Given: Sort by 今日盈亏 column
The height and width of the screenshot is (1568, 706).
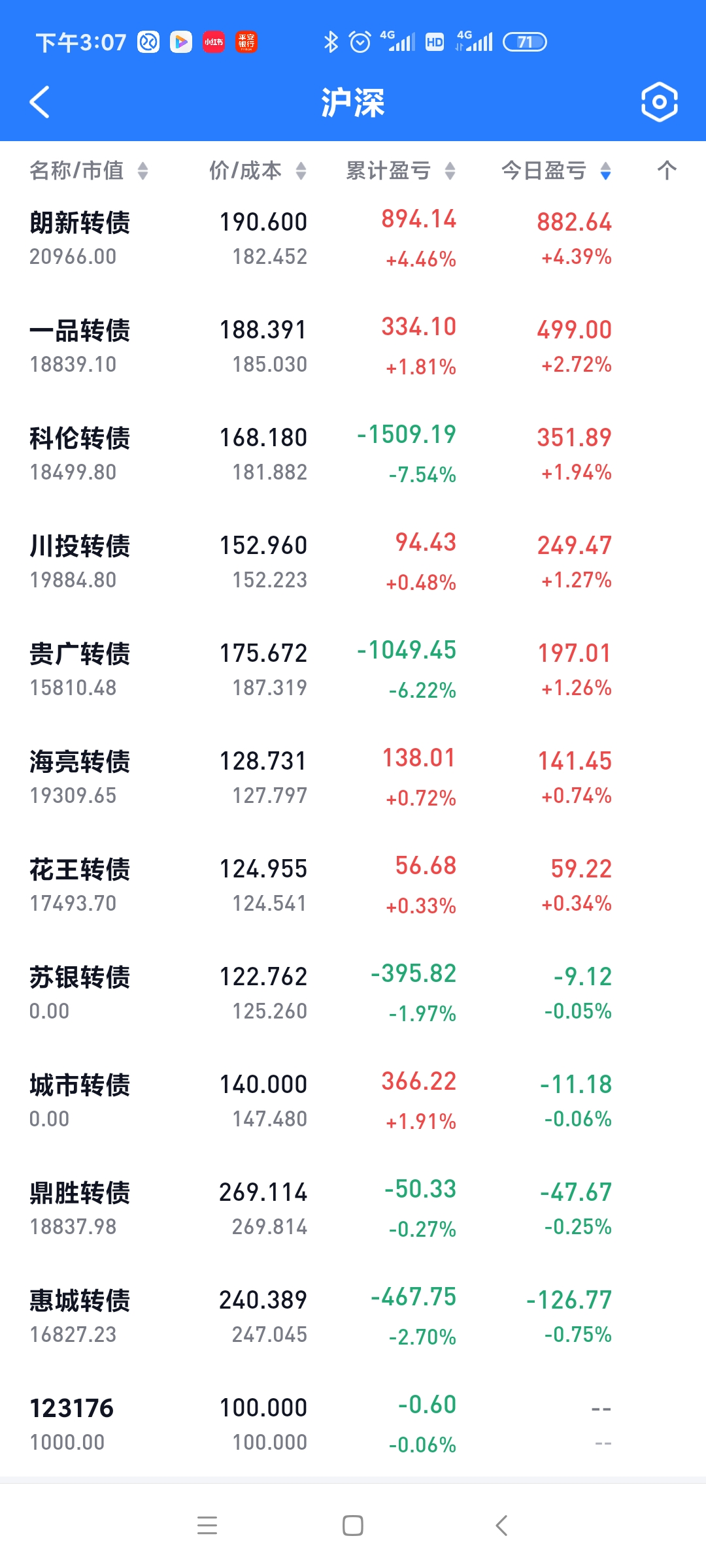Looking at the screenshot, I should point(556,171).
